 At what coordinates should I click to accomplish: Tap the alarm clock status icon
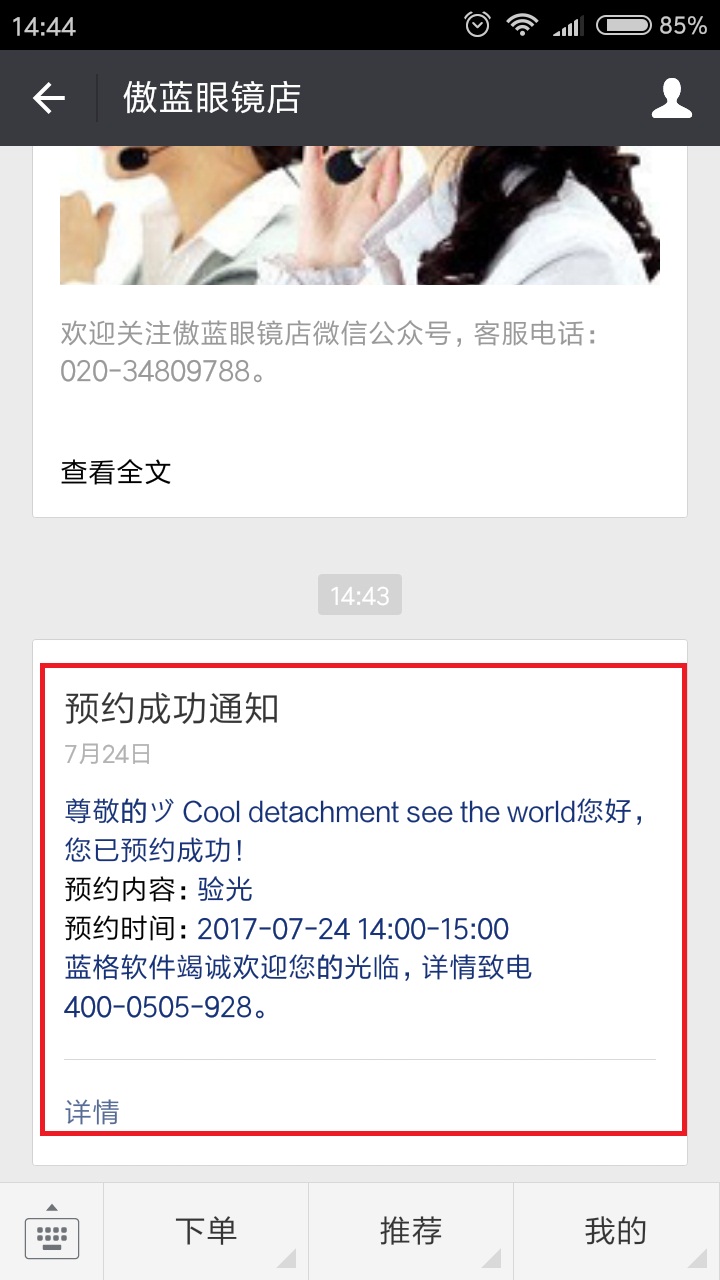click(x=476, y=24)
